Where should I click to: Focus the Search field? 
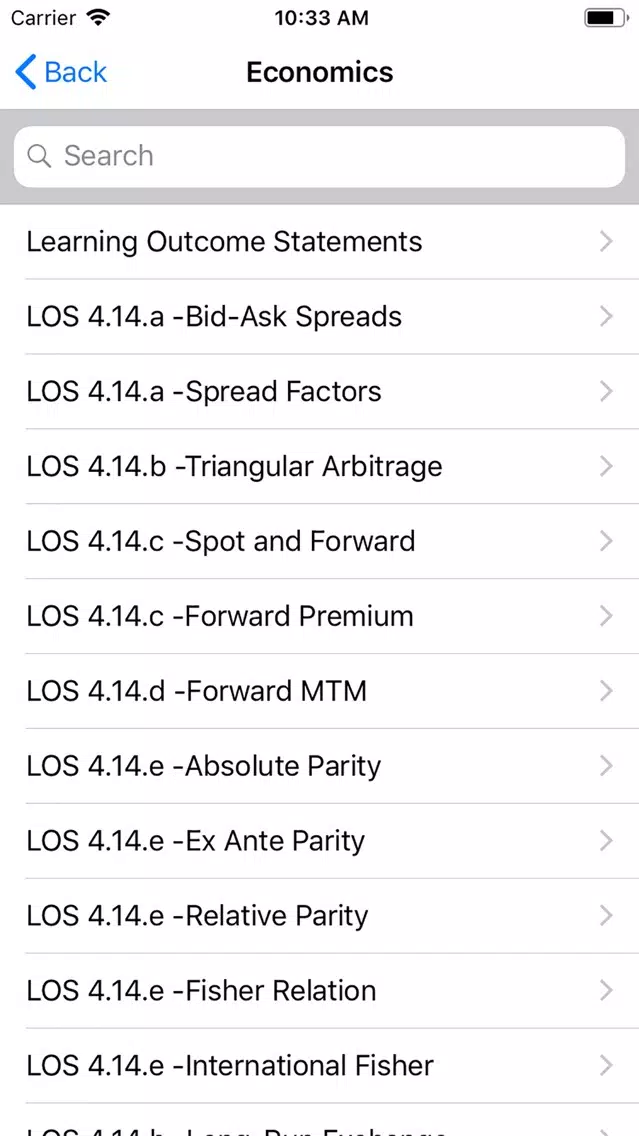[x=320, y=156]
